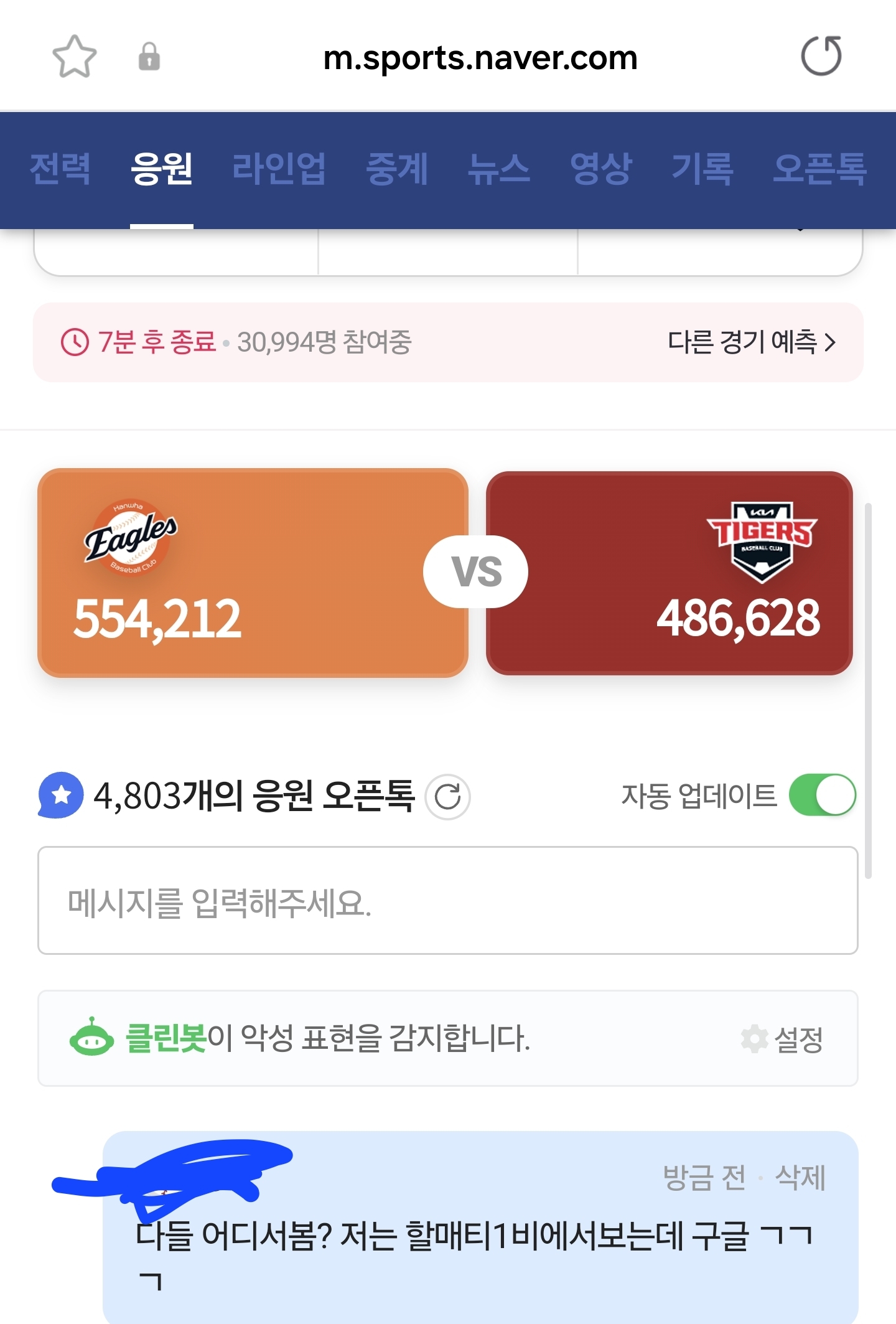
Task: Cheer for Hanwha Eagles card
Action: point(252,572)
